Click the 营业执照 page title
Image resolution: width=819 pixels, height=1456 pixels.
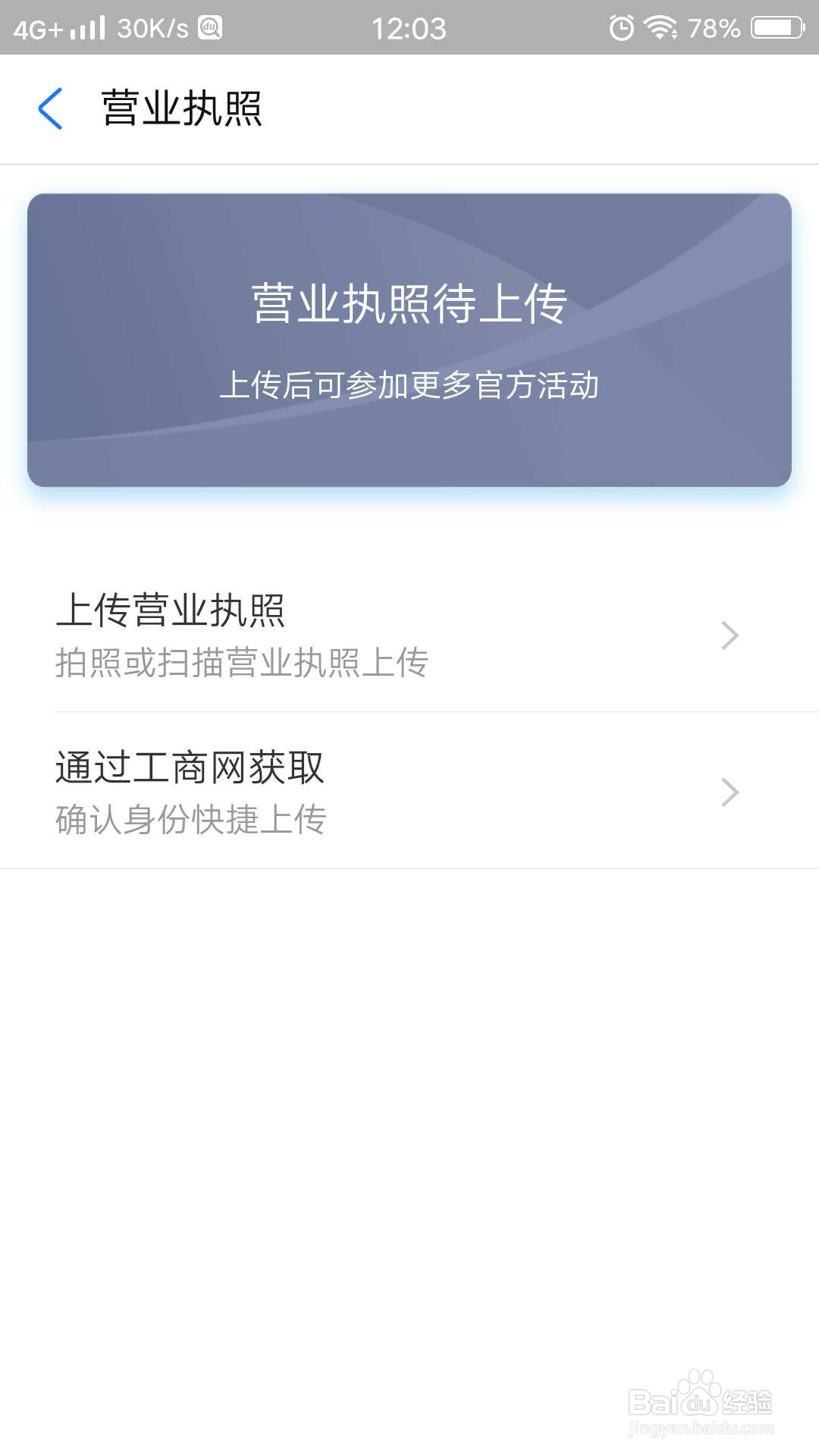182,108
